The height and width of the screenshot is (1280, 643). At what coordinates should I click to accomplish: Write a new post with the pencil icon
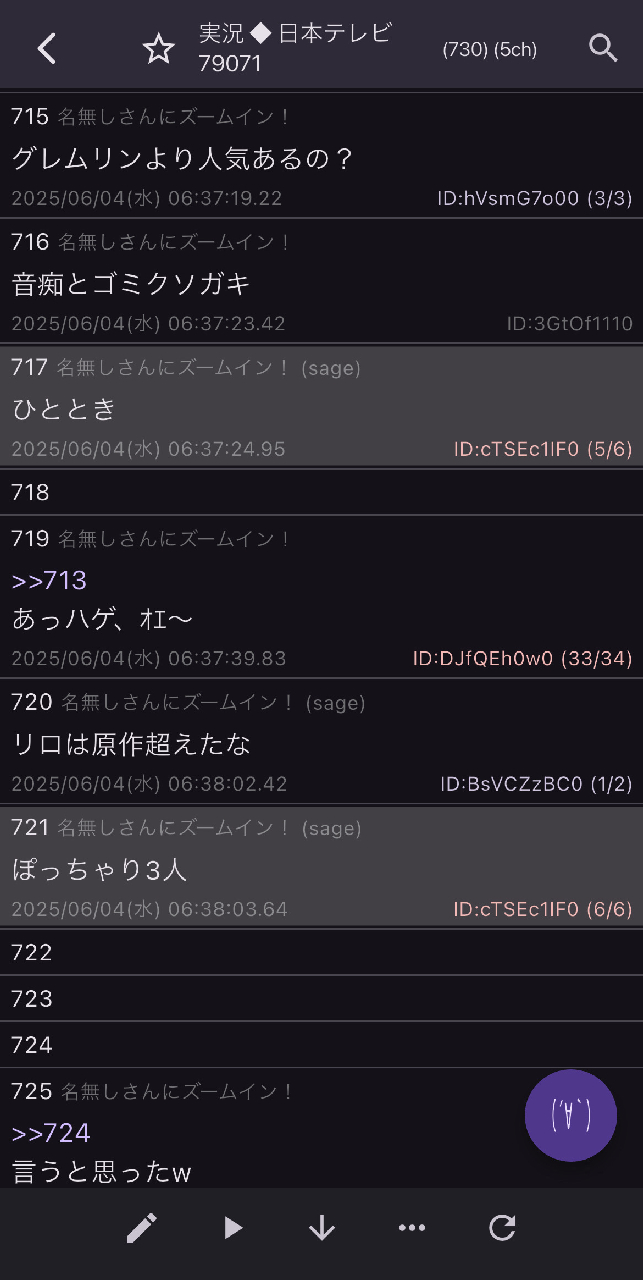tap(142, 1228)
